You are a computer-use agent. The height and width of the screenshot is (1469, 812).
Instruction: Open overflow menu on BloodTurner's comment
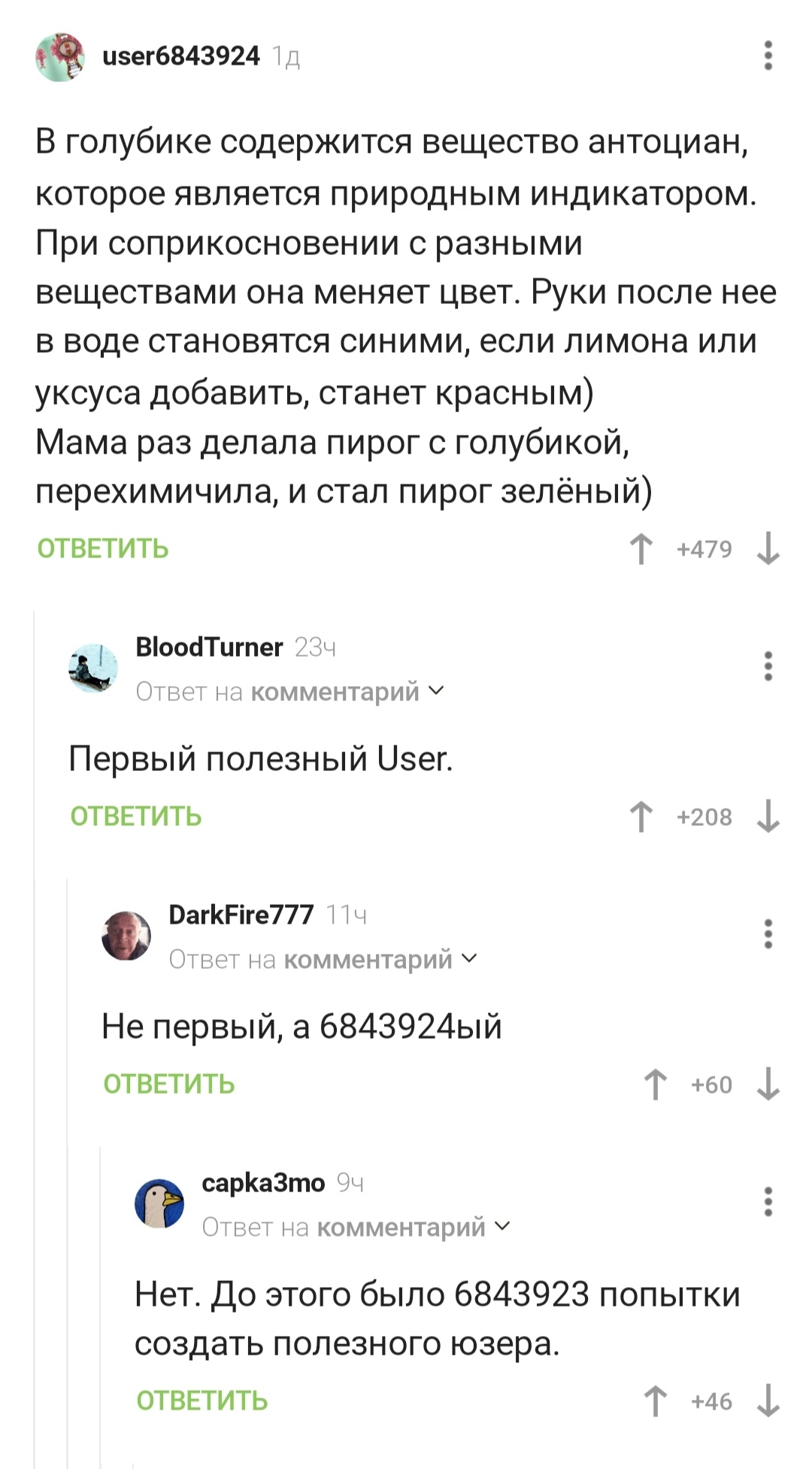click(x=768, y=666)
